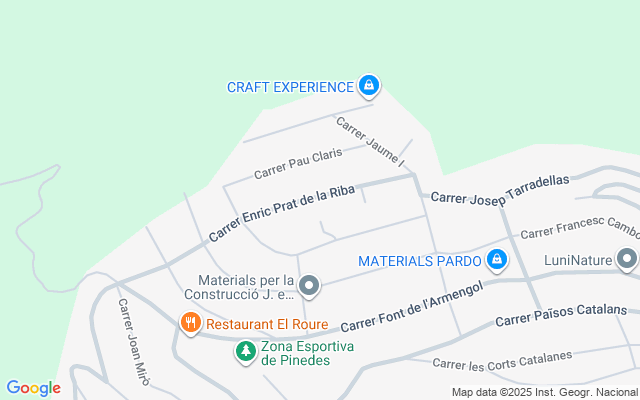Viewport: 640px width, 400px height.
Task: Open Zona Esportiva de Pinedes park marker
Action: (x=245, y=352)
